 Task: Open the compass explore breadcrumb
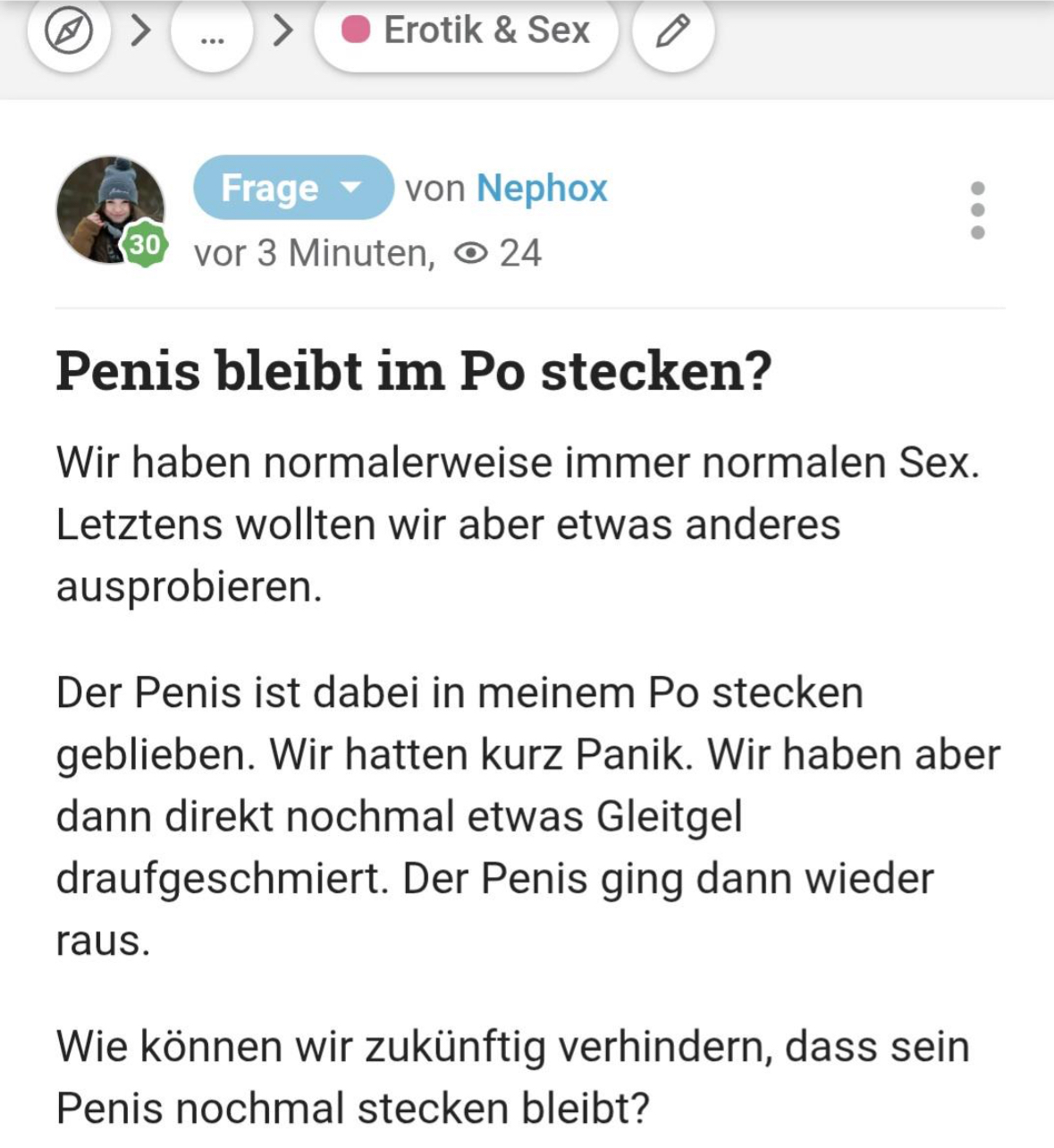[x=69, y=33]
